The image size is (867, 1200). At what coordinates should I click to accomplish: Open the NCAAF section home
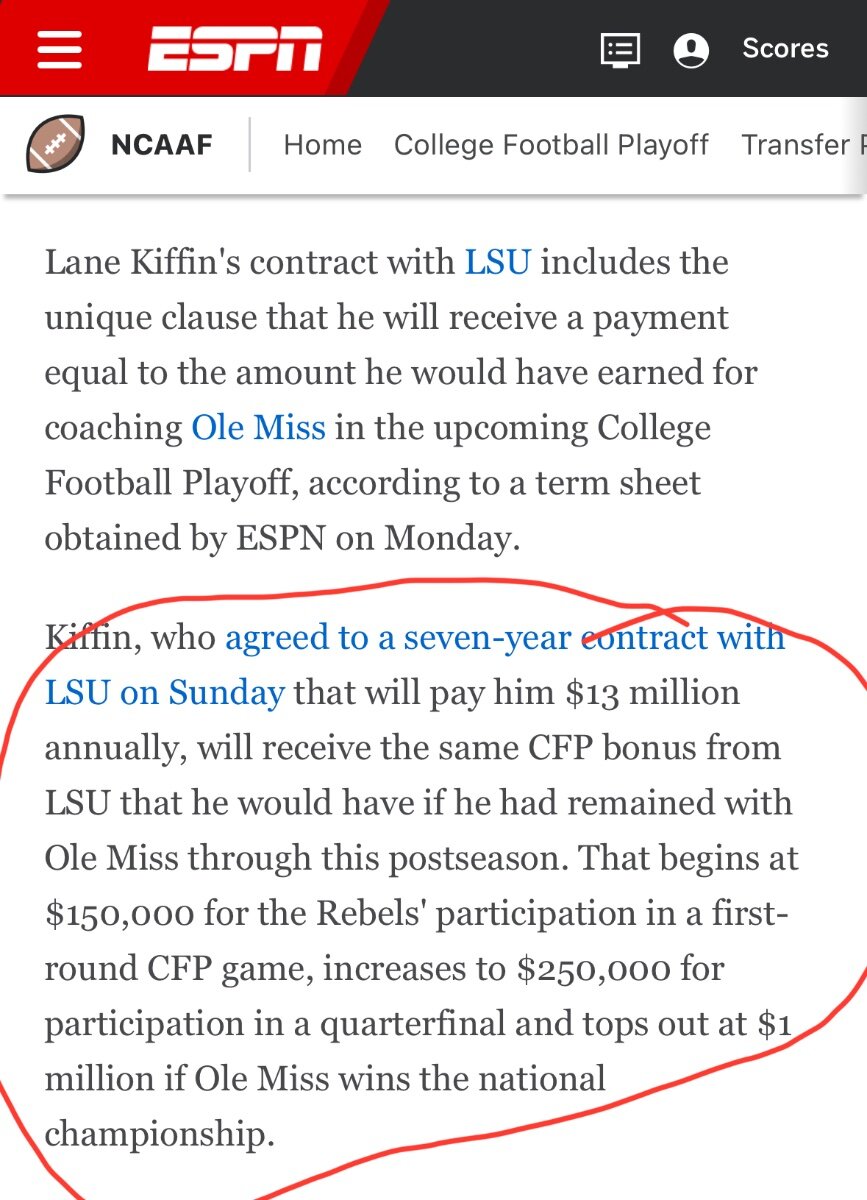[x=161, y=145]
